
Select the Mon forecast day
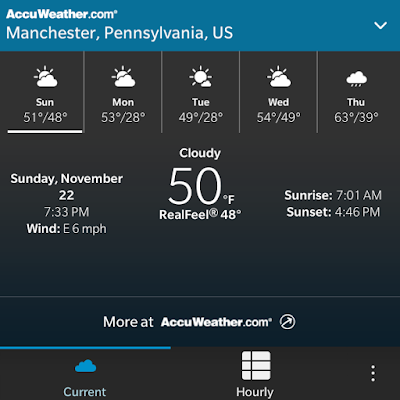[x=123, y=92]
